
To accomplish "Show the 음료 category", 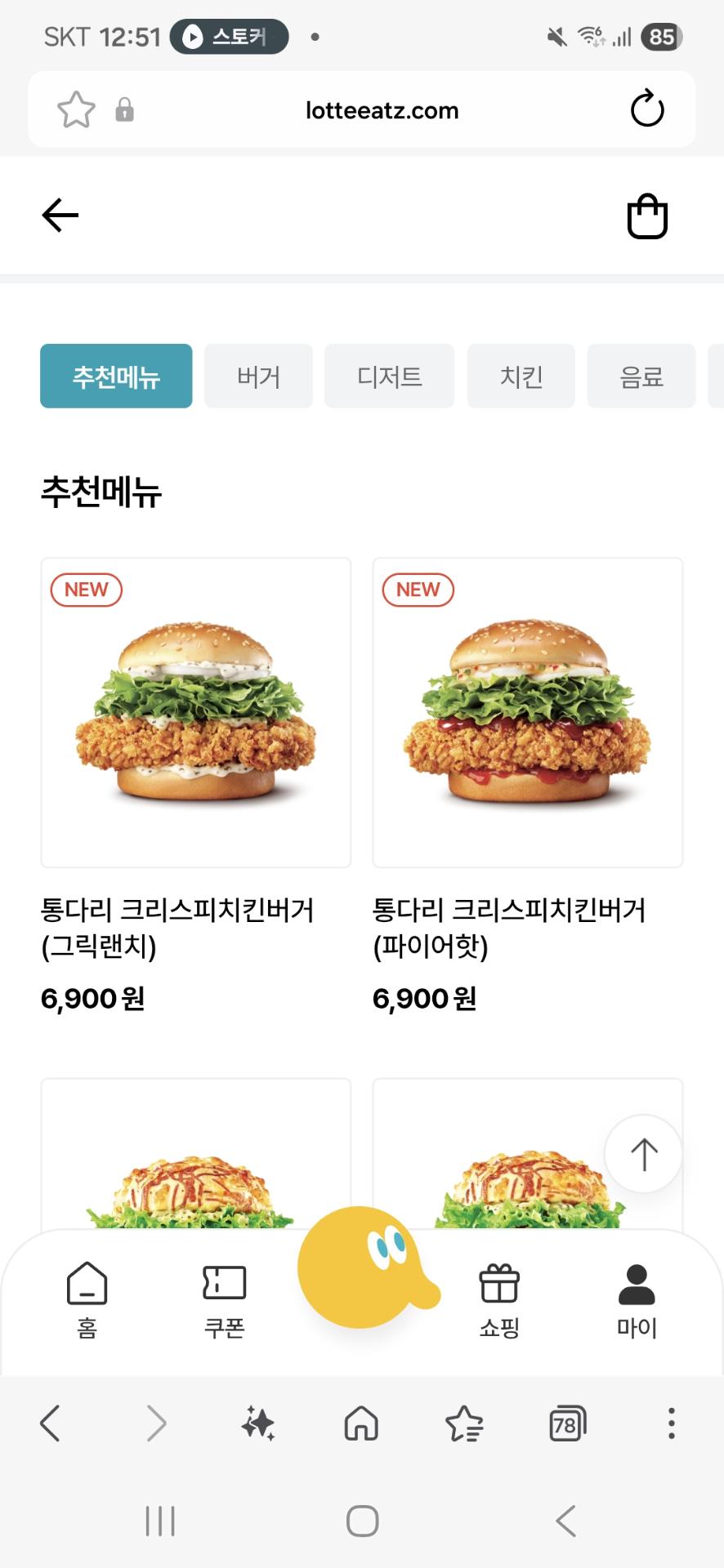I will point(641,376).
